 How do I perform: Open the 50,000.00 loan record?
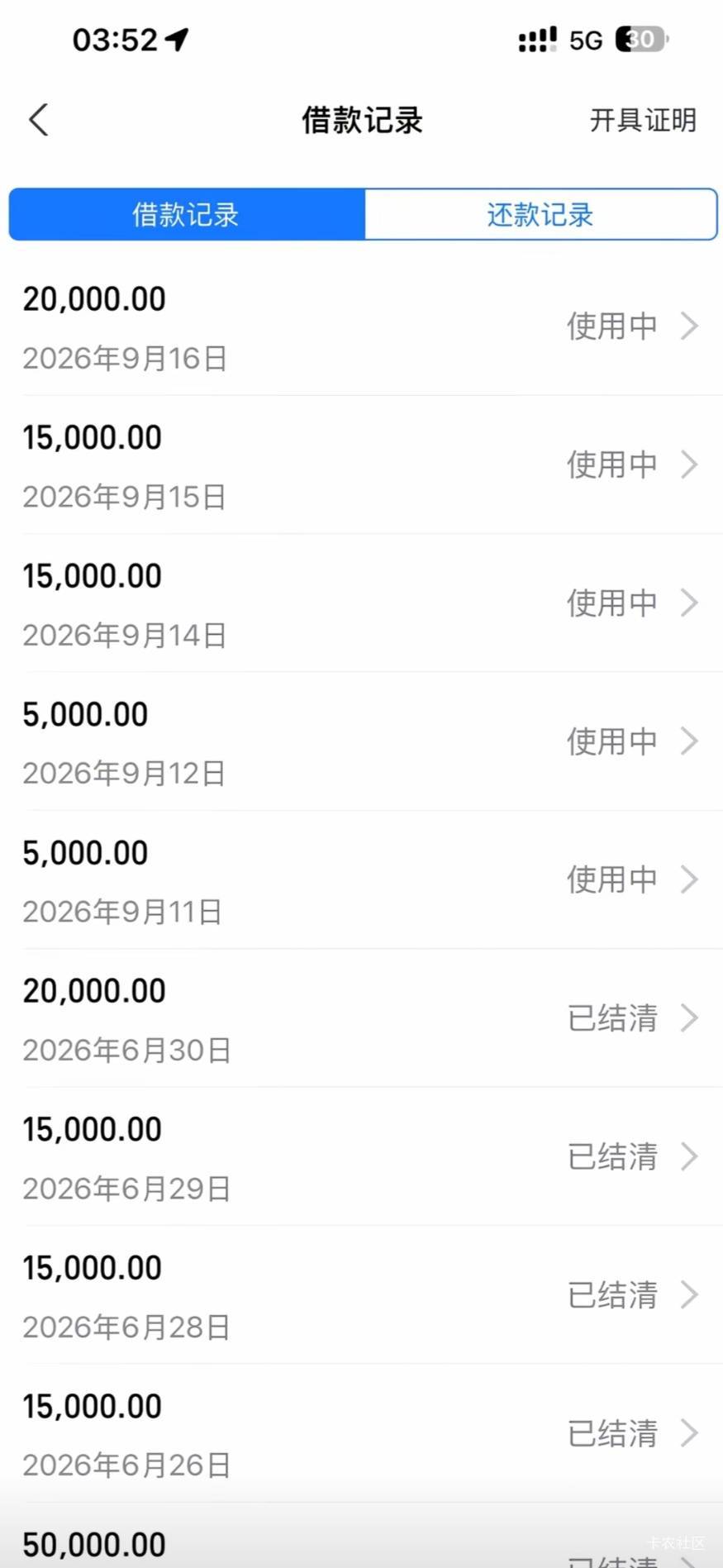click(361, 1536)
